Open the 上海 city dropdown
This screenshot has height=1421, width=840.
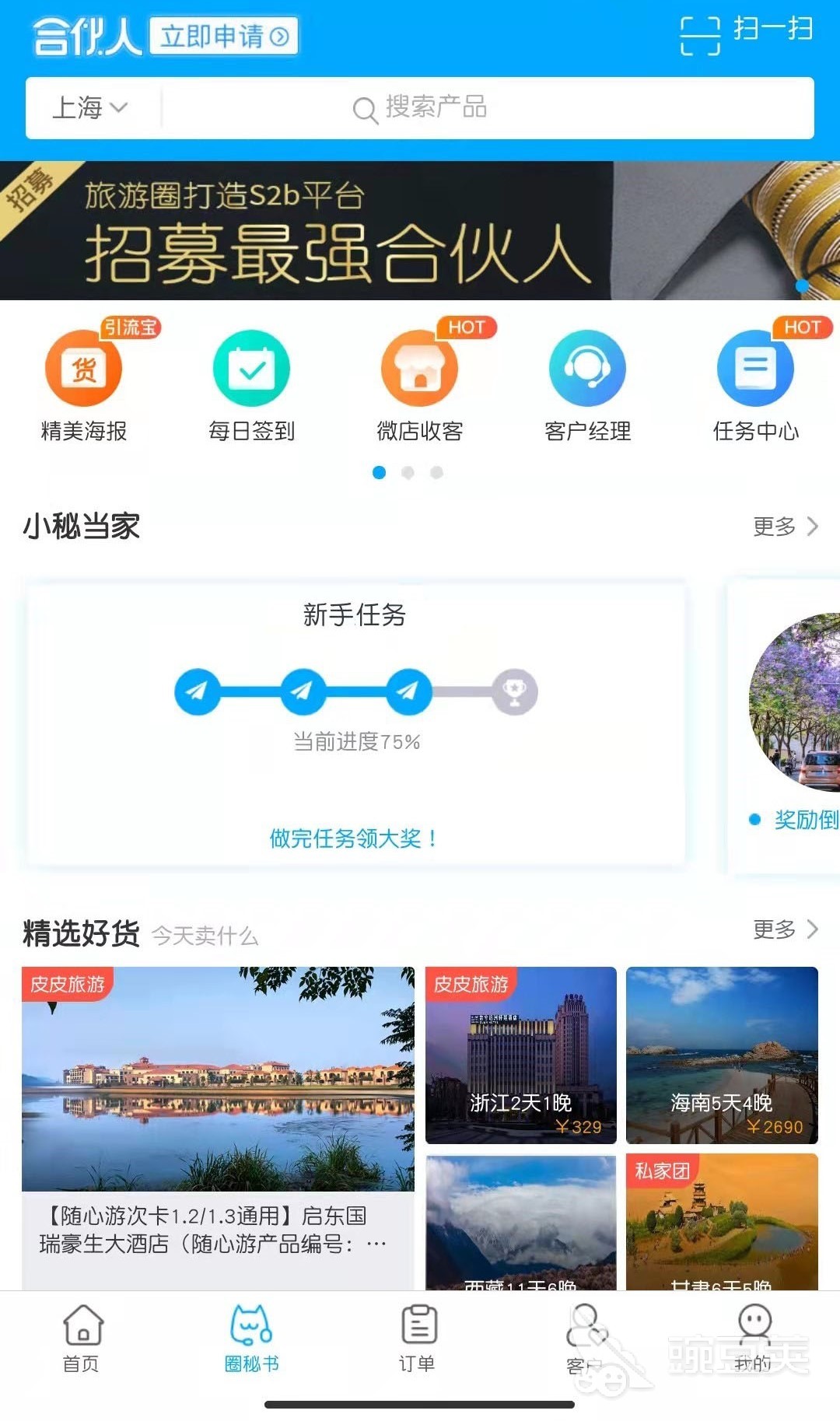89,108
